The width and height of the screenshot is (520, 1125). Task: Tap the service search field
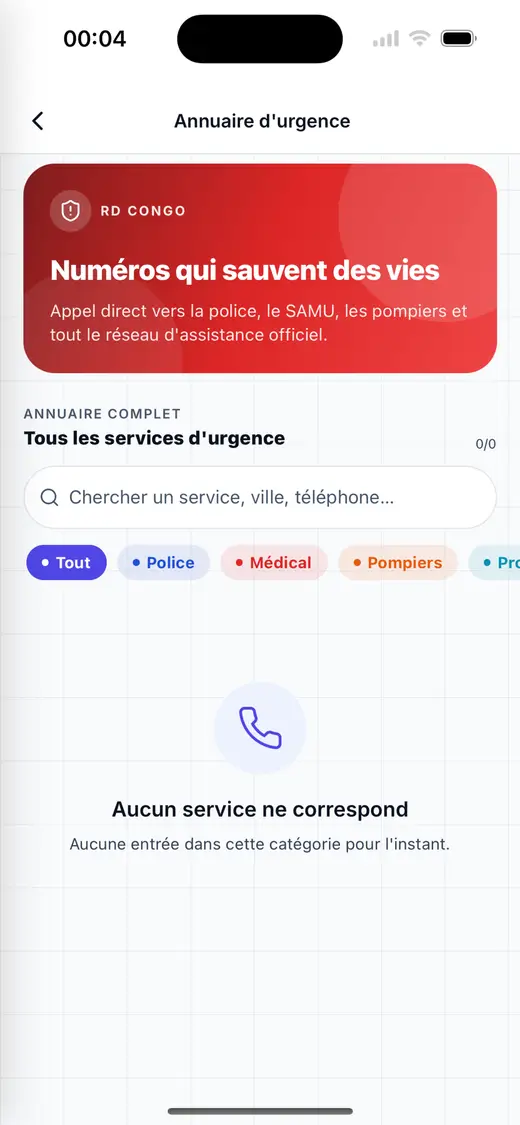(x=260, y=497)
